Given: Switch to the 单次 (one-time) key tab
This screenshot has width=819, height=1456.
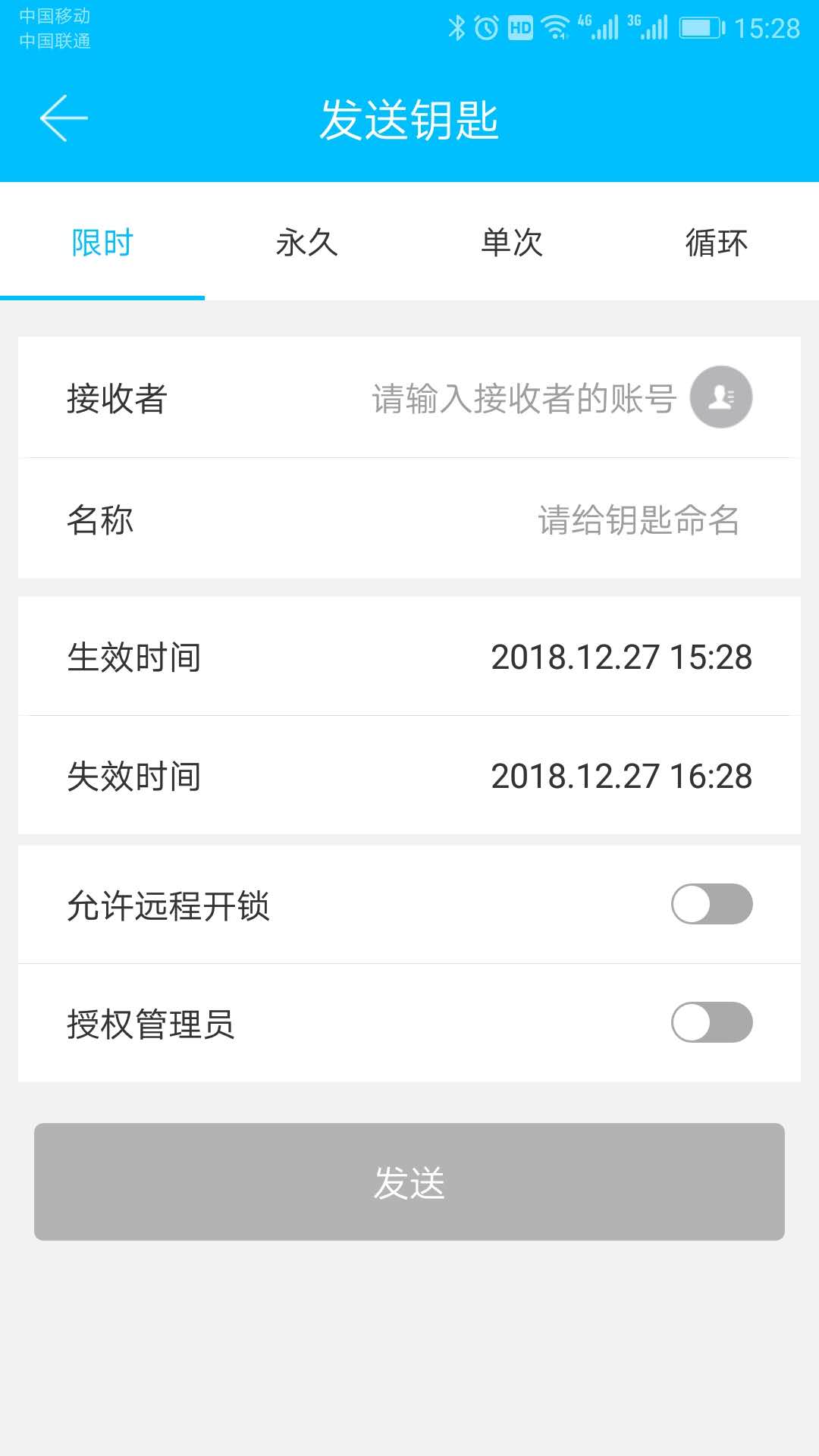Looking at the screenshot, I should (x=511, y=241).
